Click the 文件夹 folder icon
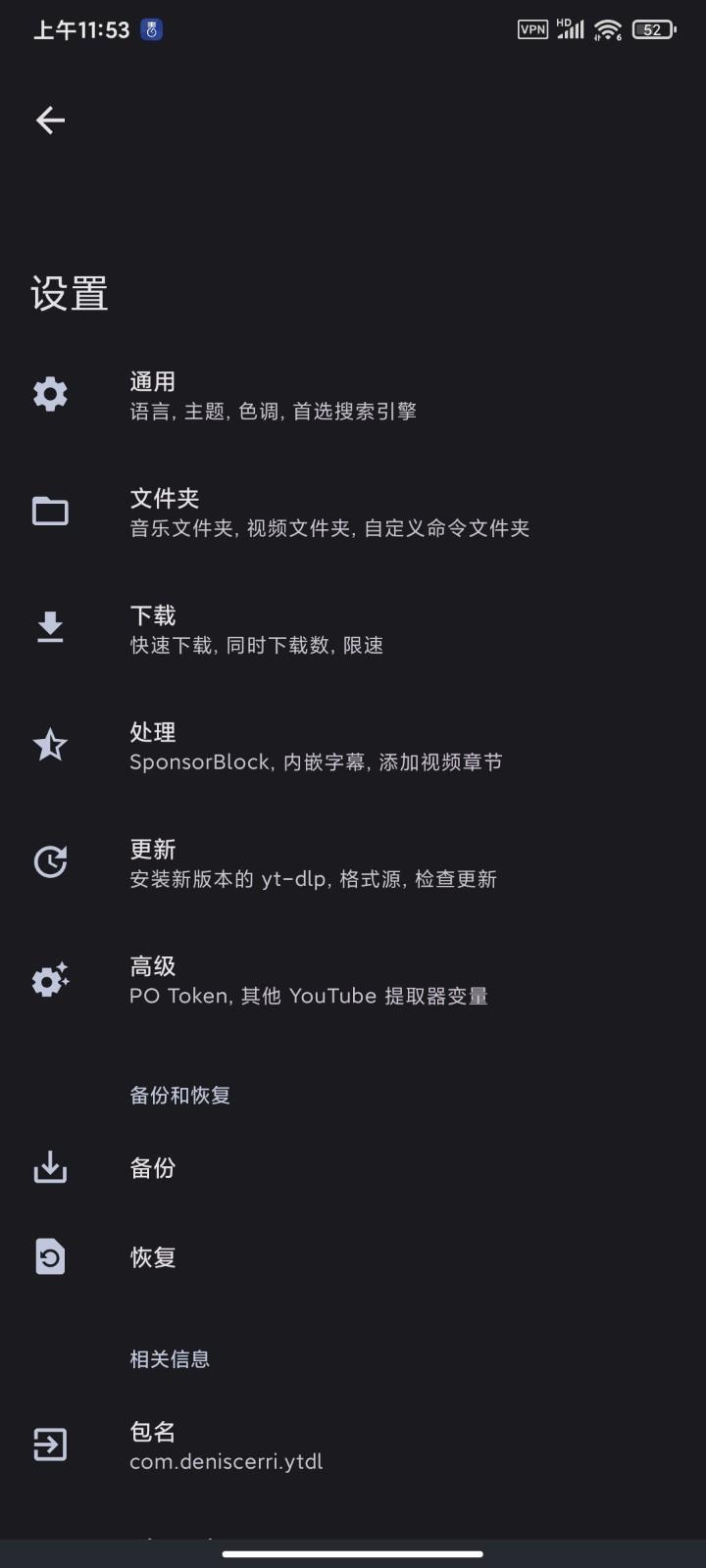Image resolution: width=706 pixels, height=1568 pixels. tap(50, 511)
